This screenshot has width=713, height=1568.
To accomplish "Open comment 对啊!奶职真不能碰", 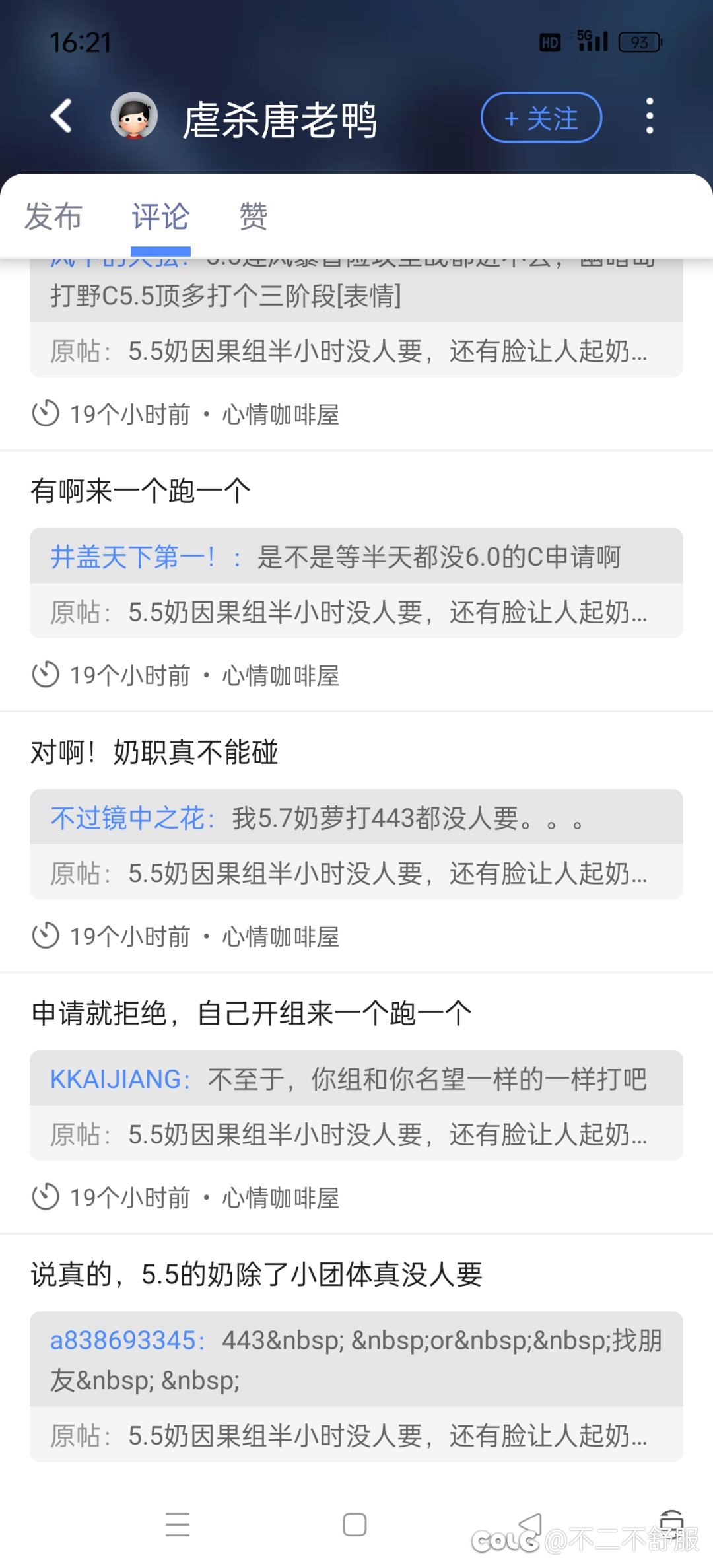I will [x=154, y=752].
